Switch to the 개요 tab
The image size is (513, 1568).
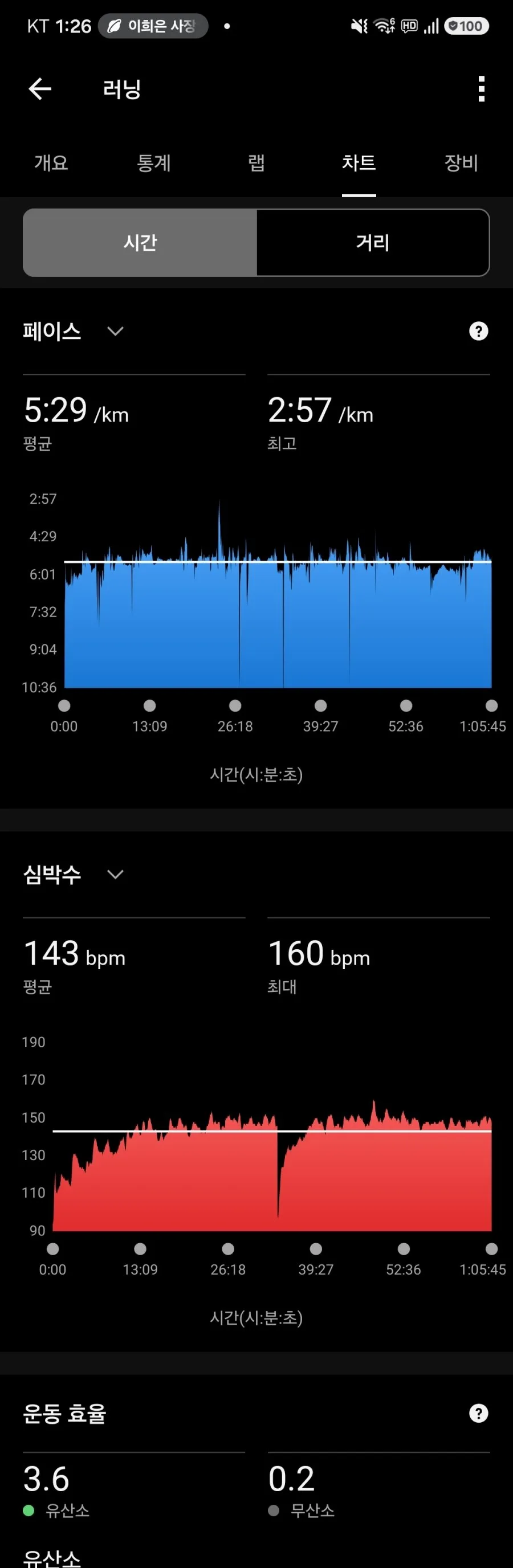tap(51, 162)
